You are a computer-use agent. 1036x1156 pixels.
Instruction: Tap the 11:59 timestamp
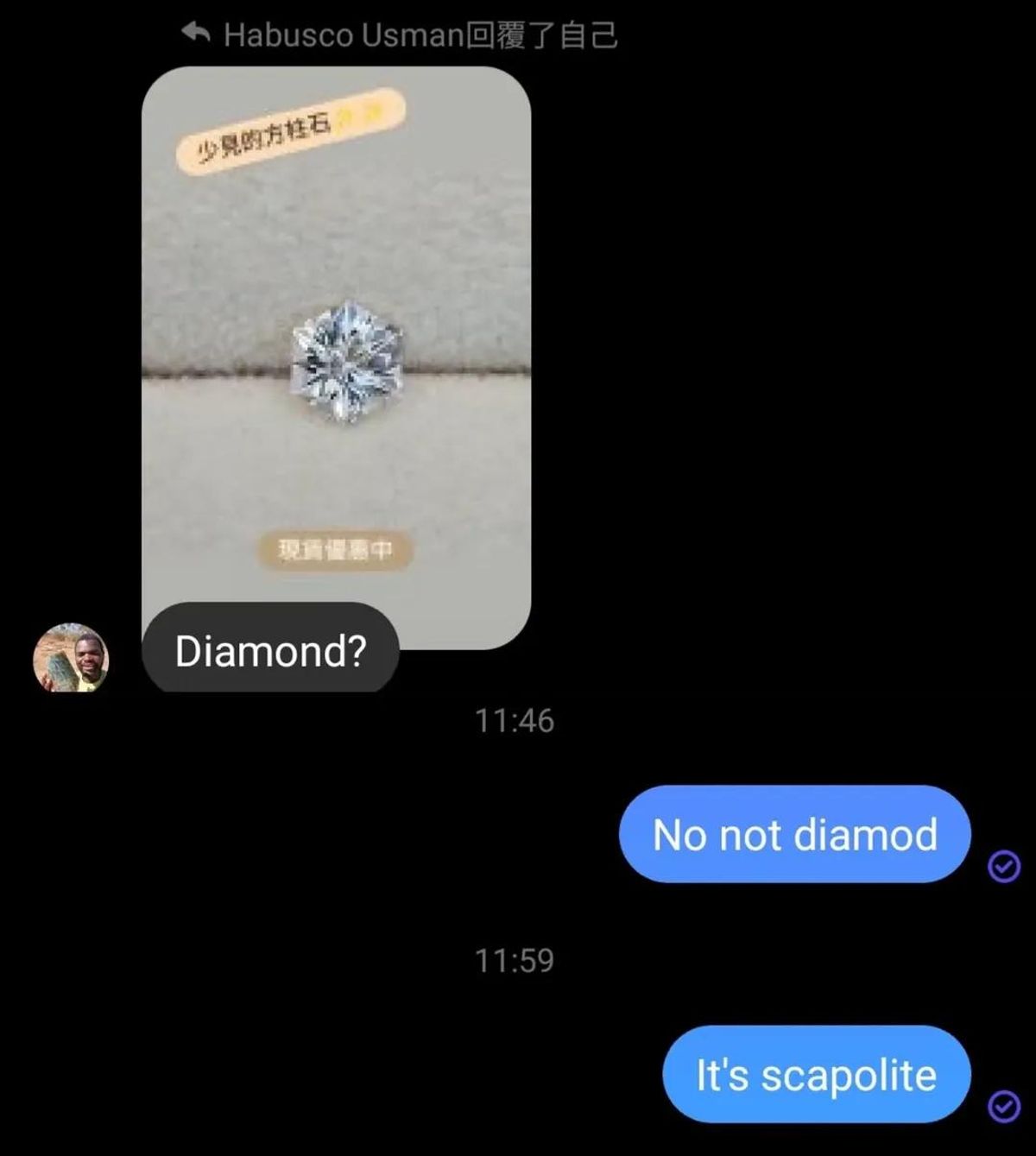pyautogui.click(x=515, y=960)
